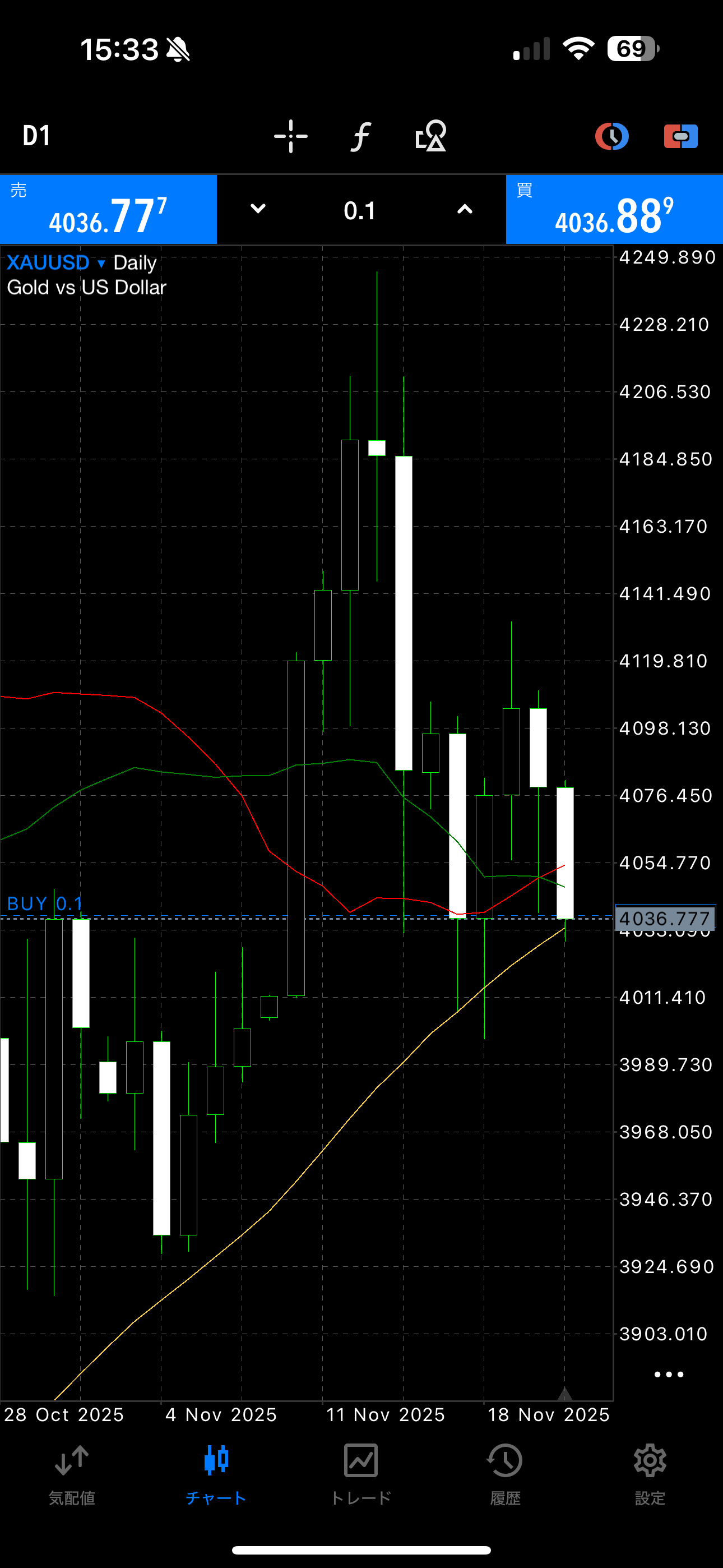This screenshot has width=723, height=1568.
Task: Edit the 0.1 lot volume field
Action: tap(360, 211)
